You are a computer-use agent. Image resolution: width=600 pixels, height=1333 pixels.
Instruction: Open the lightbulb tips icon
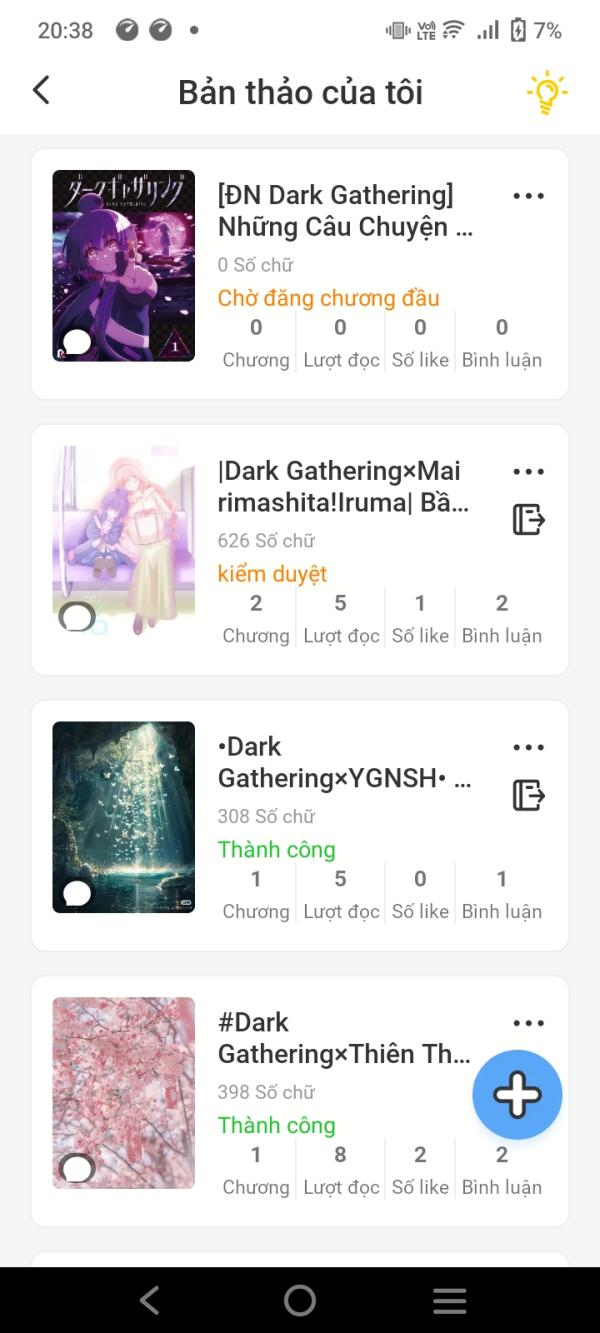(547, 93)
